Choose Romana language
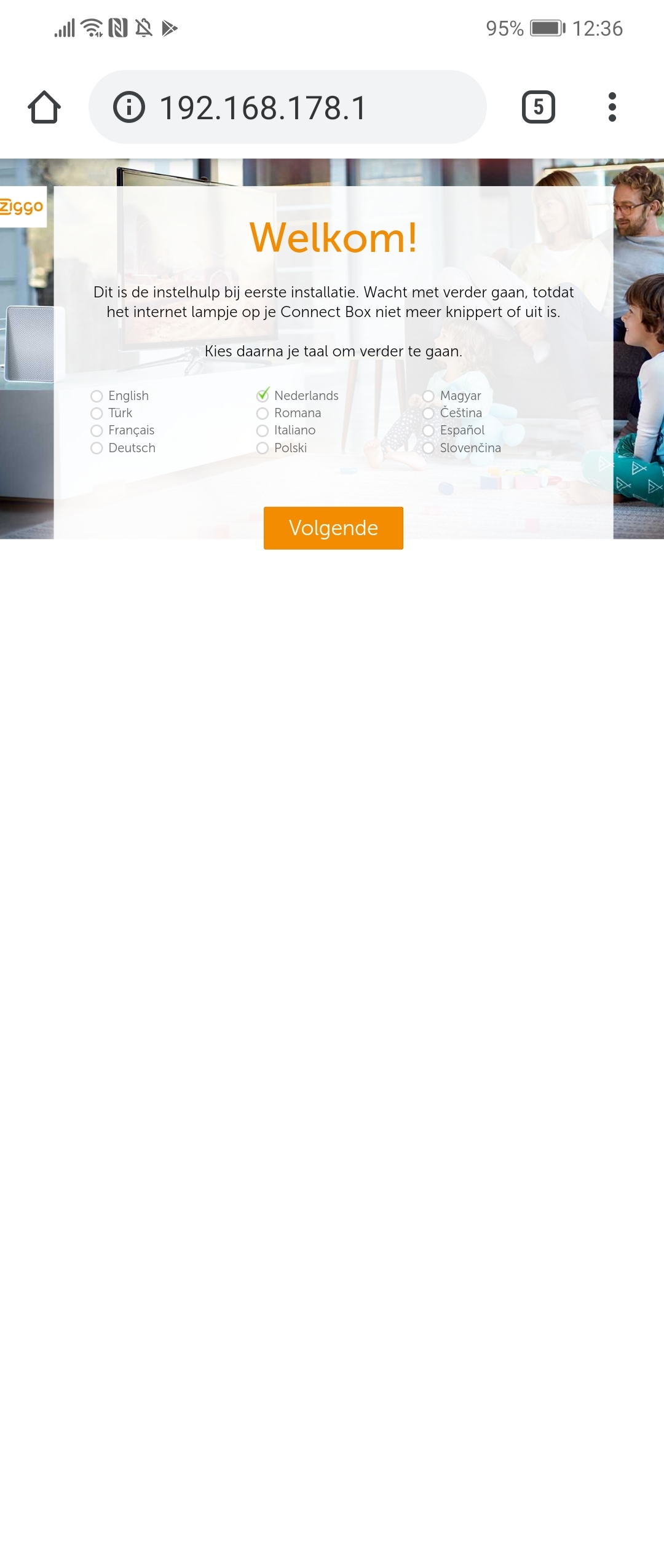This screenshot has height=1568, width=664. (263, 414)
